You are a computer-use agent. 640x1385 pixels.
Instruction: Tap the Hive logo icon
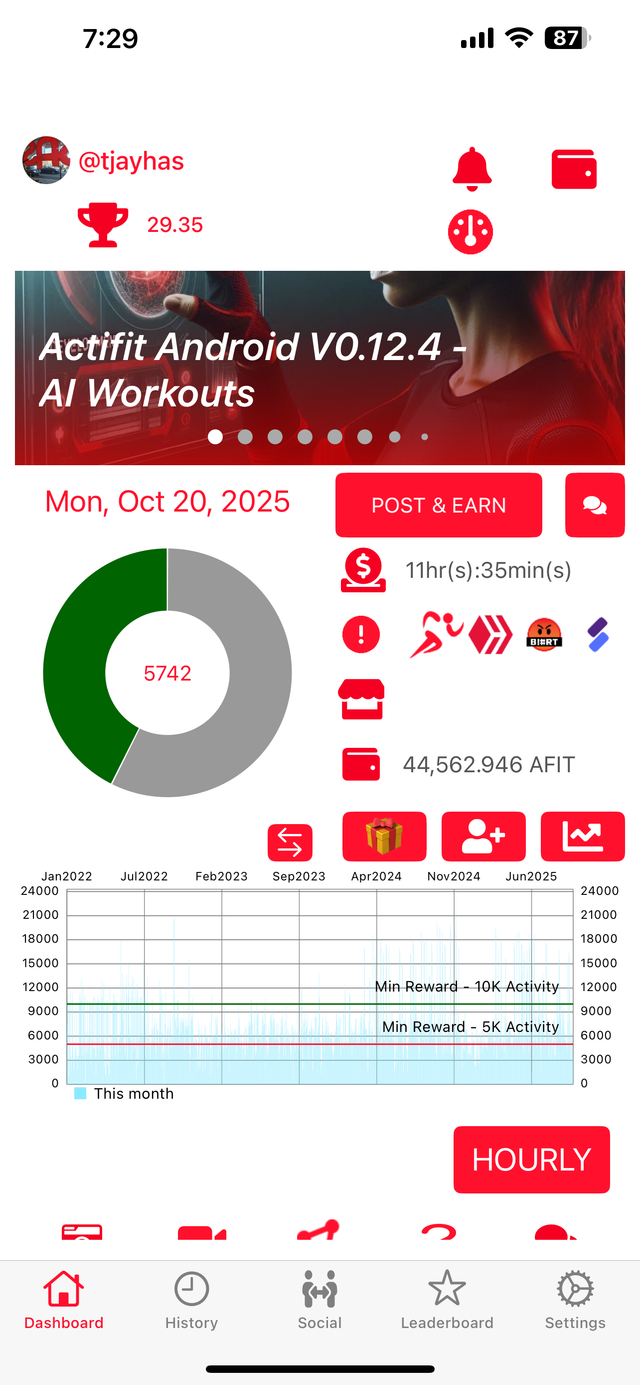tap(492, 634)
